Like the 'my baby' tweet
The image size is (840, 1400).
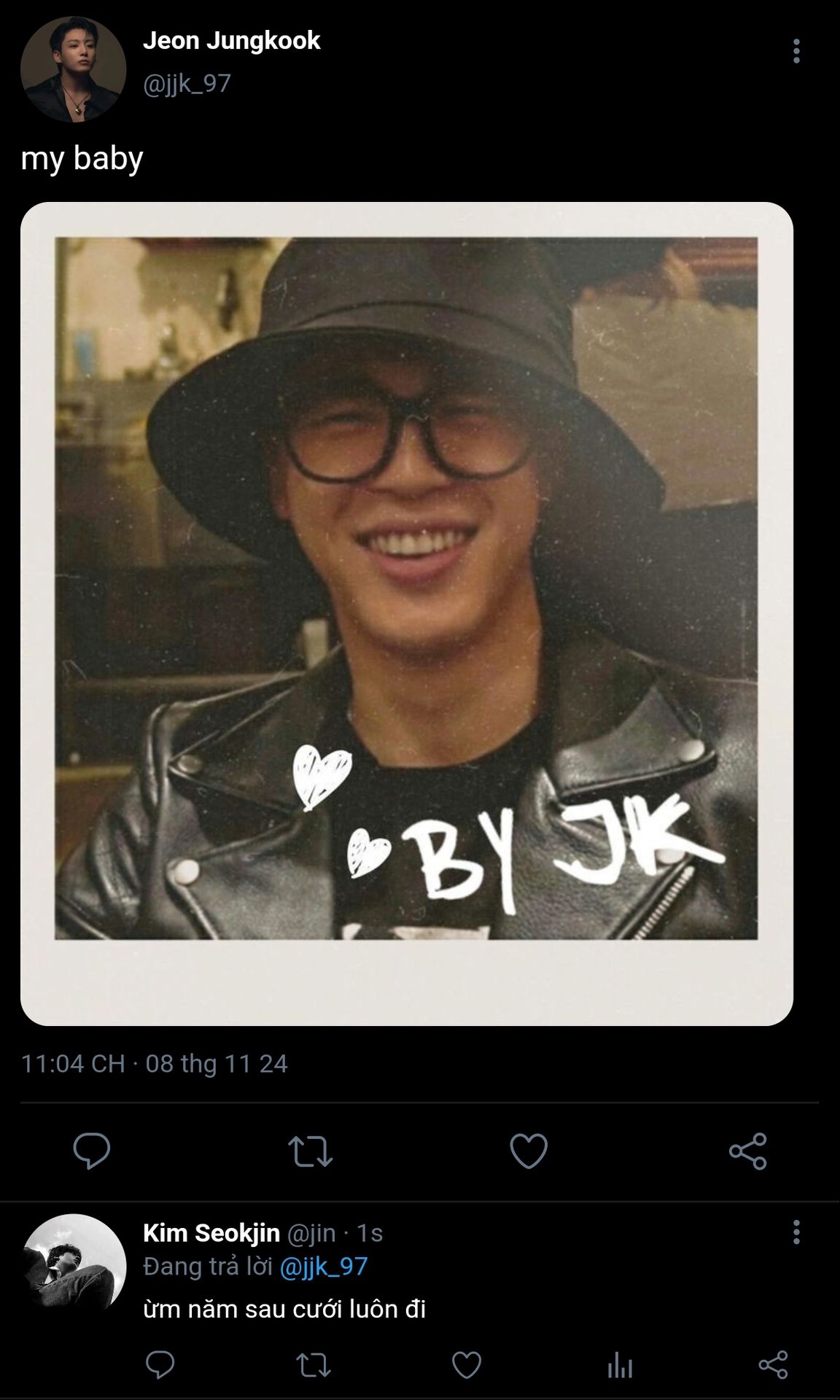529,1151
